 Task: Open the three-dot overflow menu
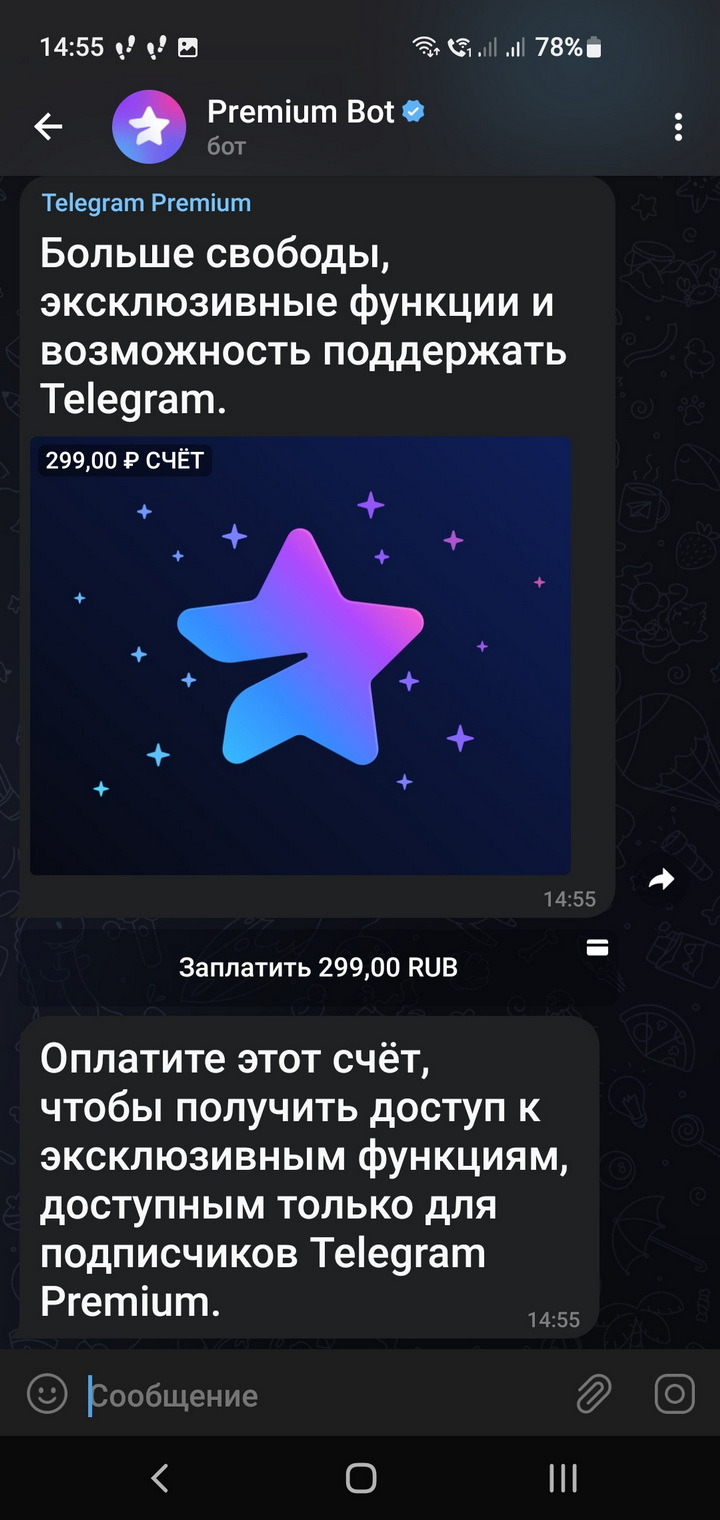point(678,127)
